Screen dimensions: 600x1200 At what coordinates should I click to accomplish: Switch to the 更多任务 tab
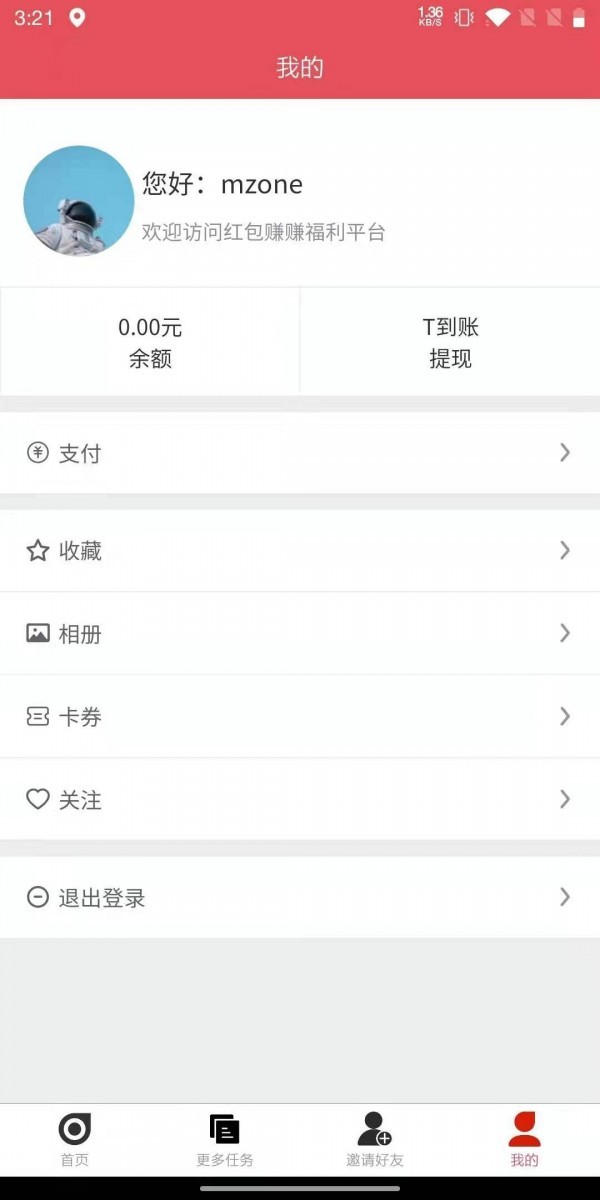point(225,1140)
